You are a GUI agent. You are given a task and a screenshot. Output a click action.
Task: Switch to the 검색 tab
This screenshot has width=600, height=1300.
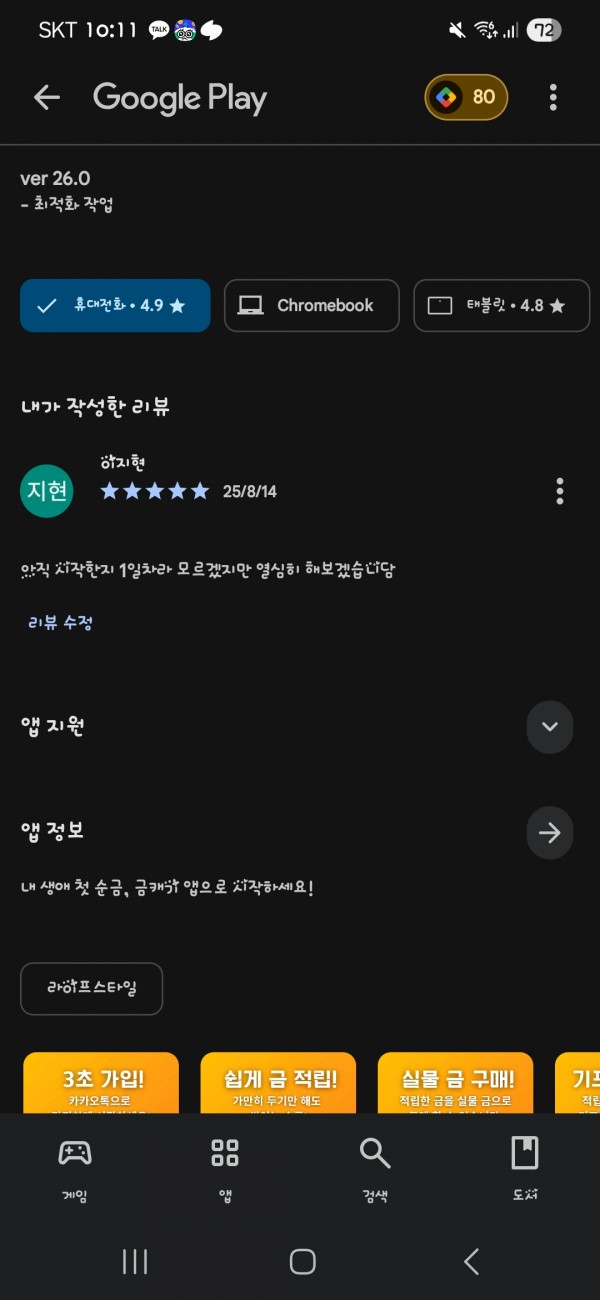click(x=375, y=1168)
